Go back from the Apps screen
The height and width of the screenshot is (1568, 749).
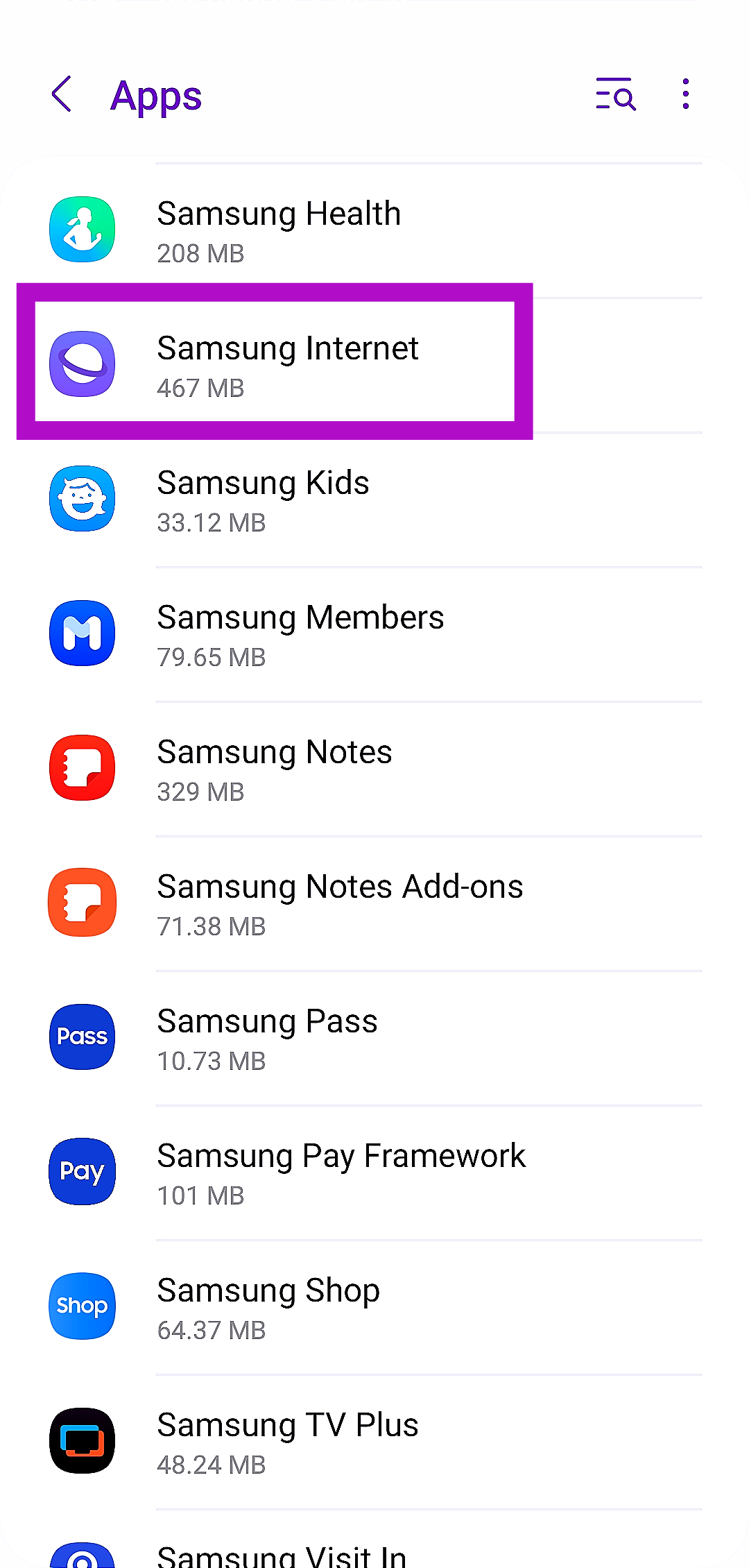pyautogui.click(x=62, y=94)
